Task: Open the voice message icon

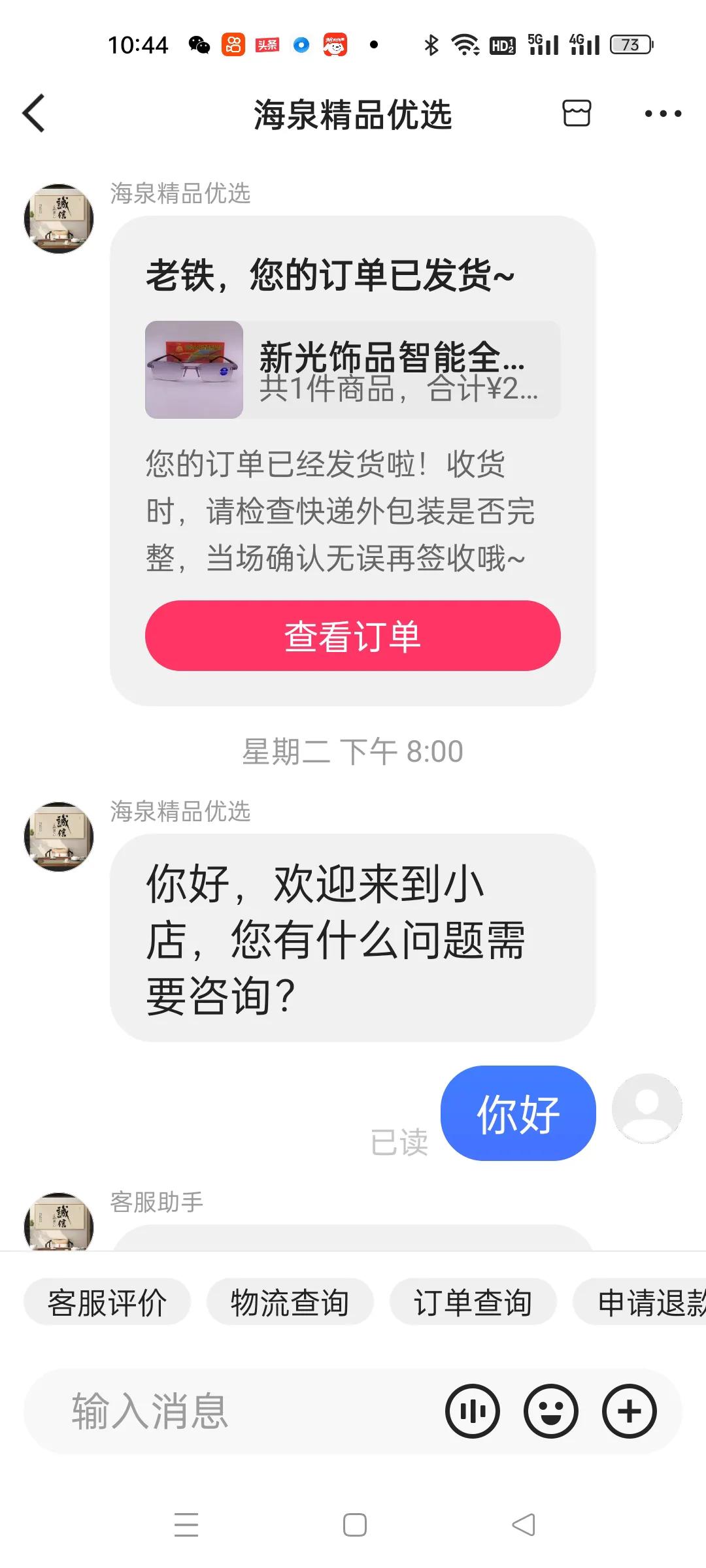Action: pyautogui.click(x=473, y=1409)
